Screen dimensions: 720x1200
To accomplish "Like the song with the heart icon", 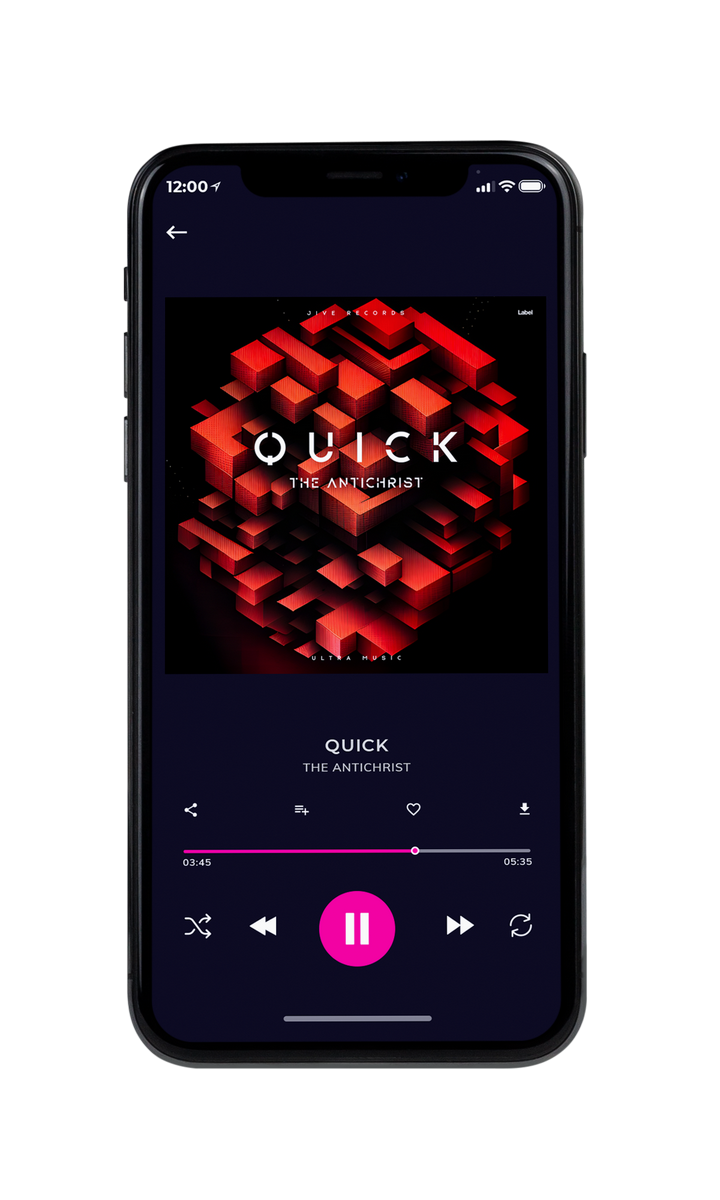I will (x=413, y=809).
